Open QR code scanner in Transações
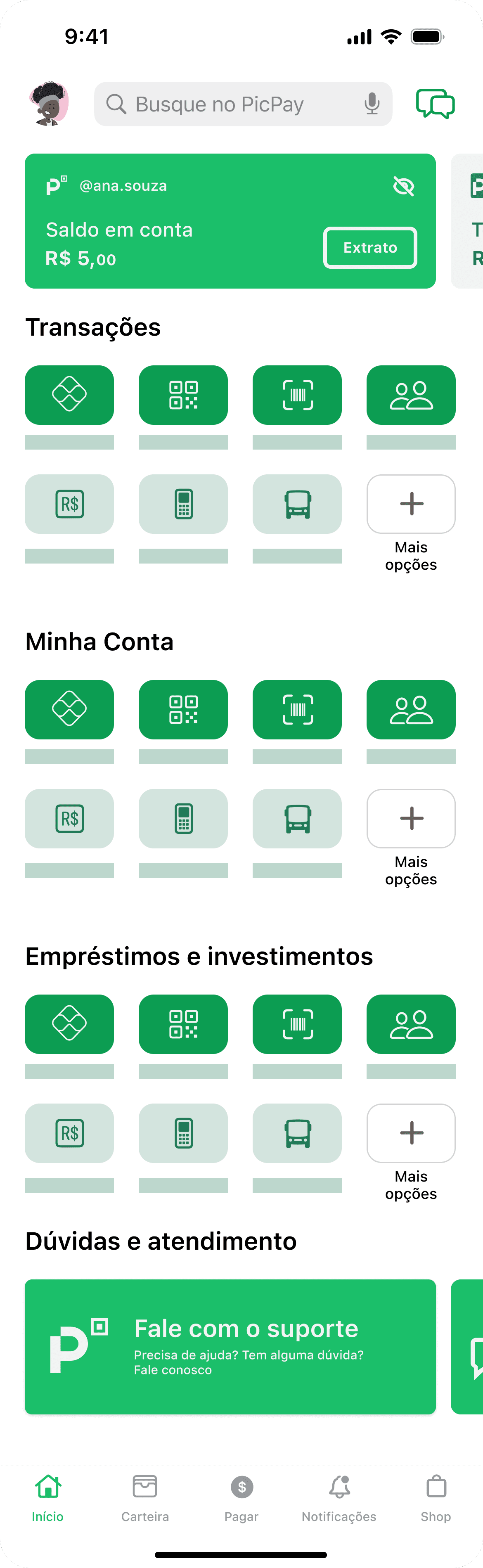 pyautogui.click(x=183, y=395)
